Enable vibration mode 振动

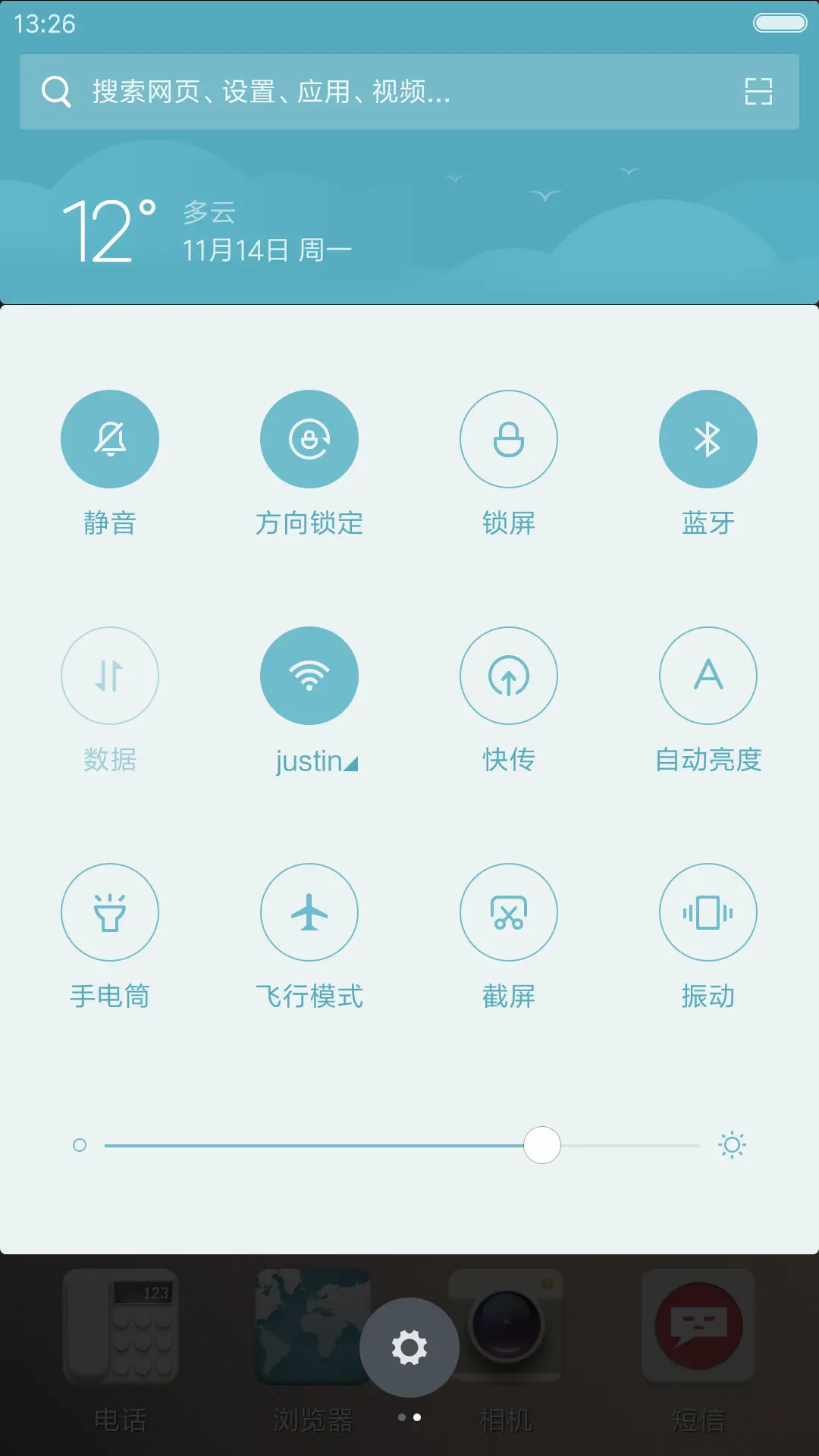tap(708, 912)
